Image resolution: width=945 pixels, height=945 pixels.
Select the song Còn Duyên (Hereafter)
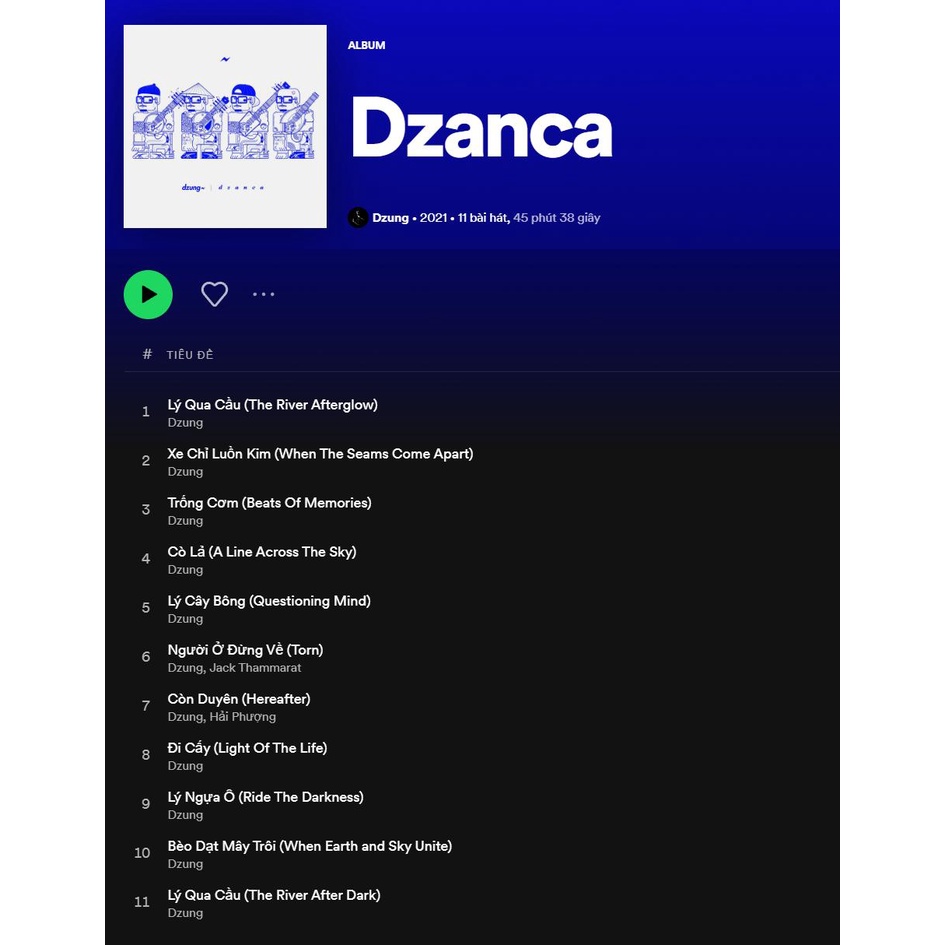239,699
